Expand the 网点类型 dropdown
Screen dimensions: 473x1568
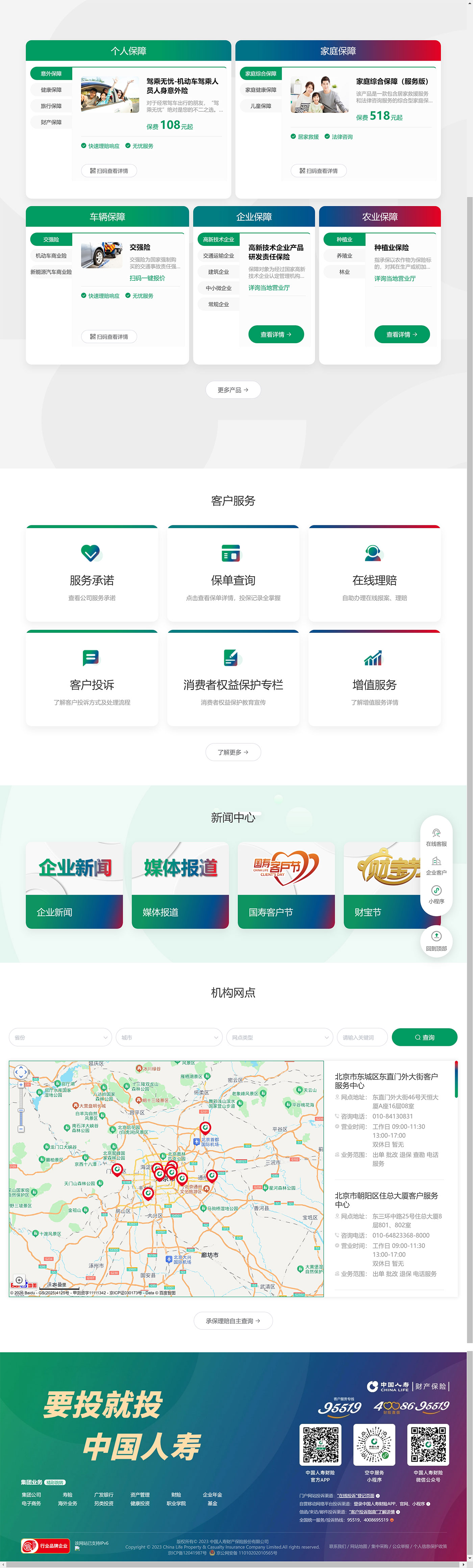coord(279,1037)
